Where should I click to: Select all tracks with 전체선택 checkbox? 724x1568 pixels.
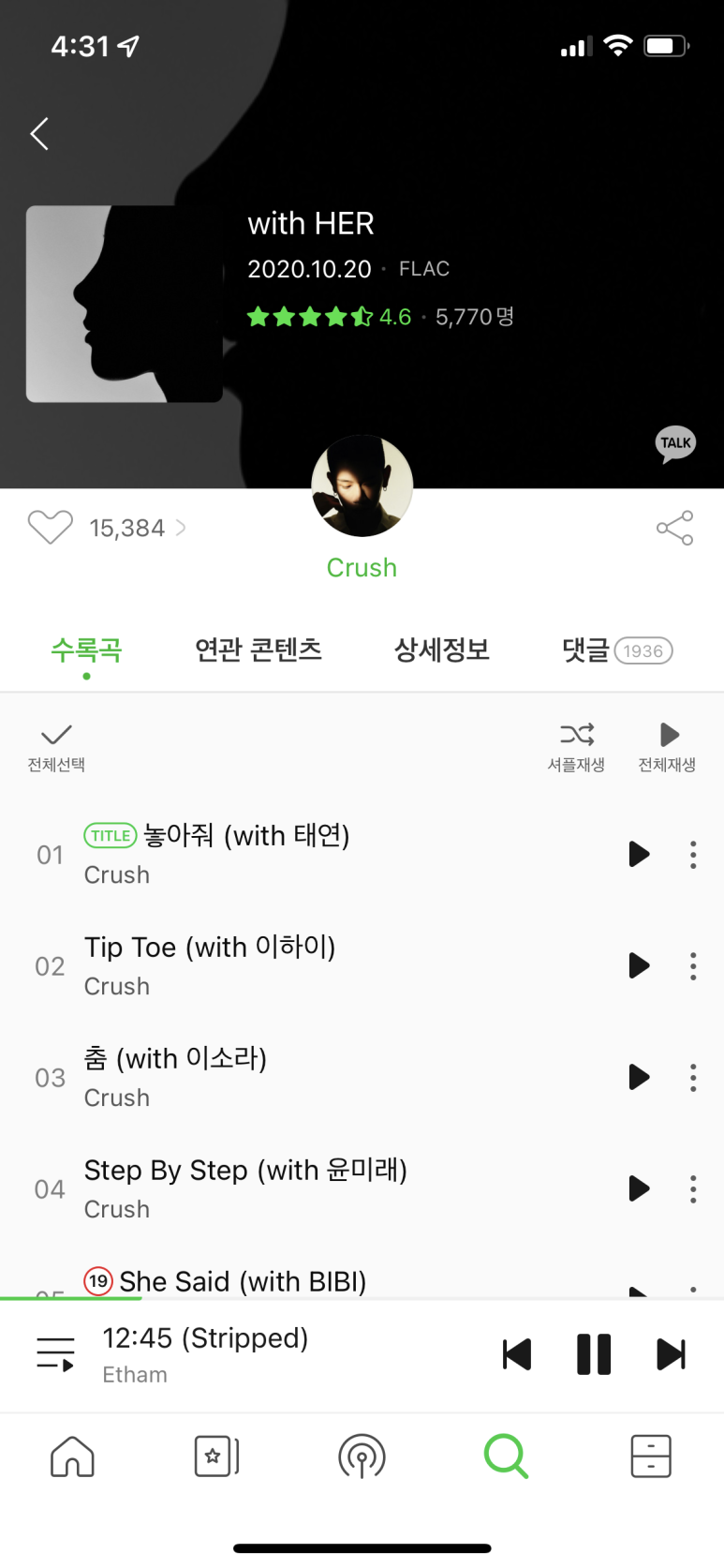pyautogui.click(x=55, y=743)
